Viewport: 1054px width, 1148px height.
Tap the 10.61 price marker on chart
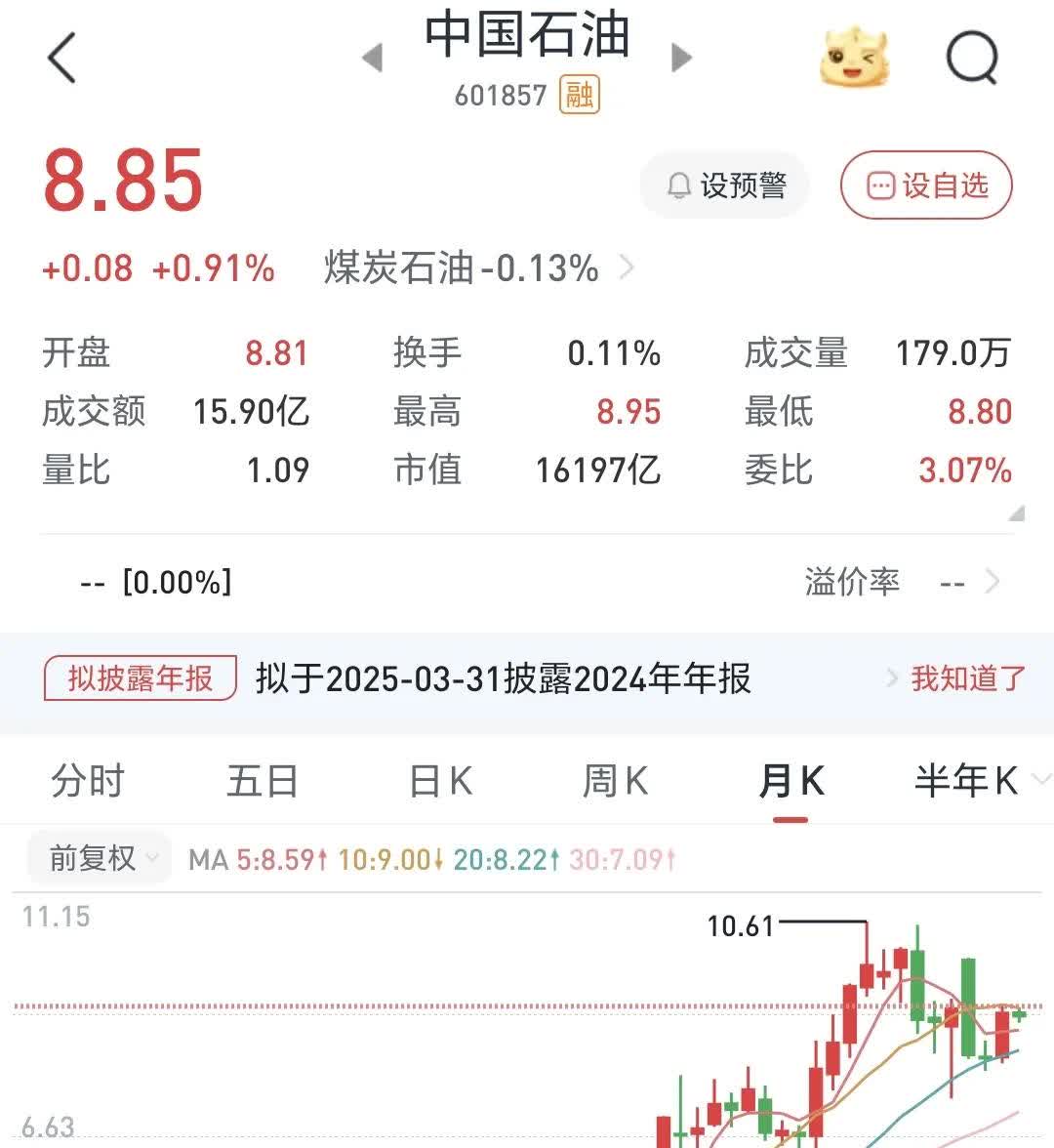(x=742, y=926)
